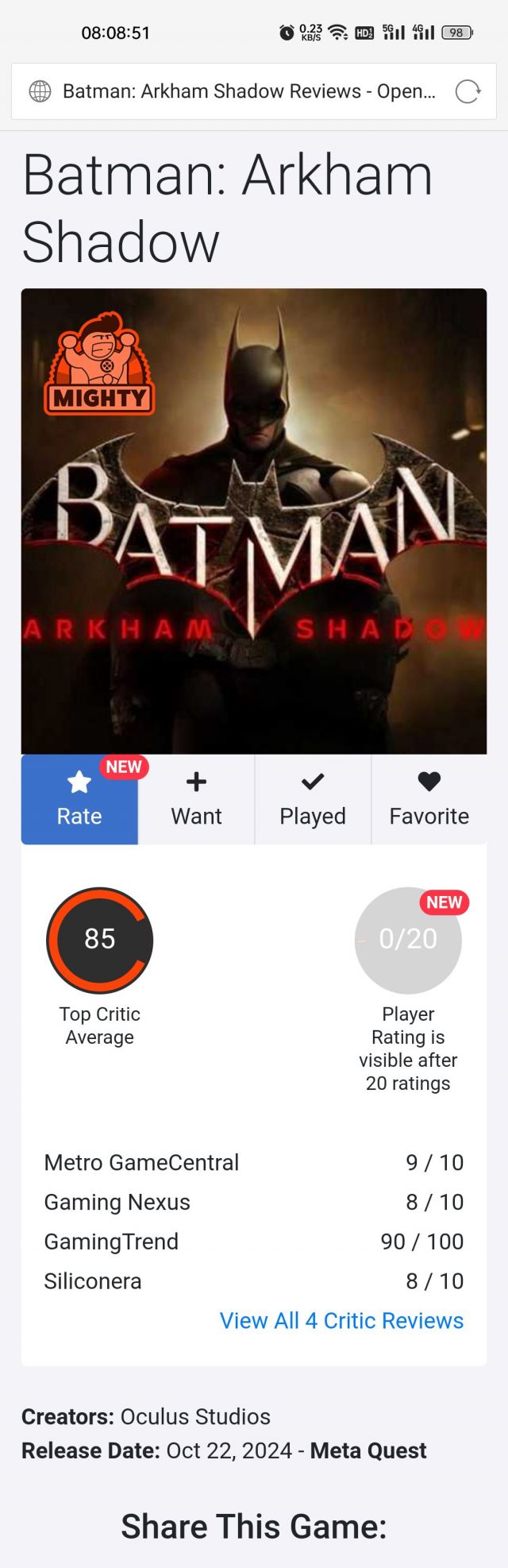The image size is (508, 1568).
Task: Rate Batman: Arkham Shadow
Action: [79, 799]
